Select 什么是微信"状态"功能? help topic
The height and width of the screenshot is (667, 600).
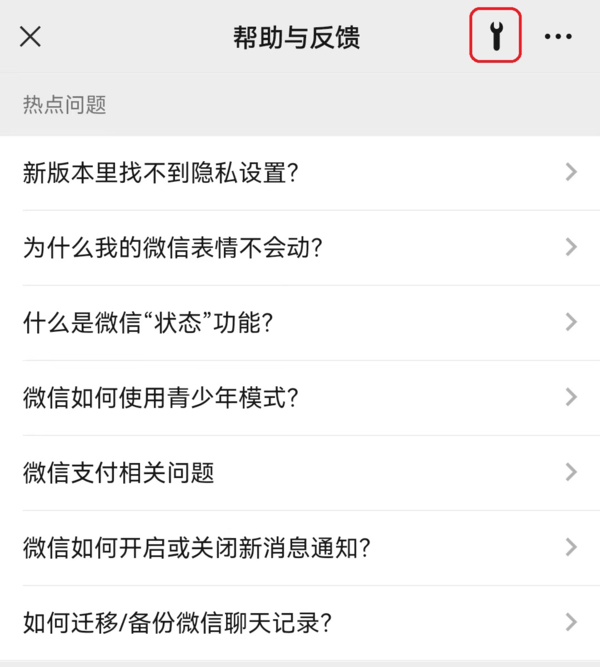tap(300, 323)
